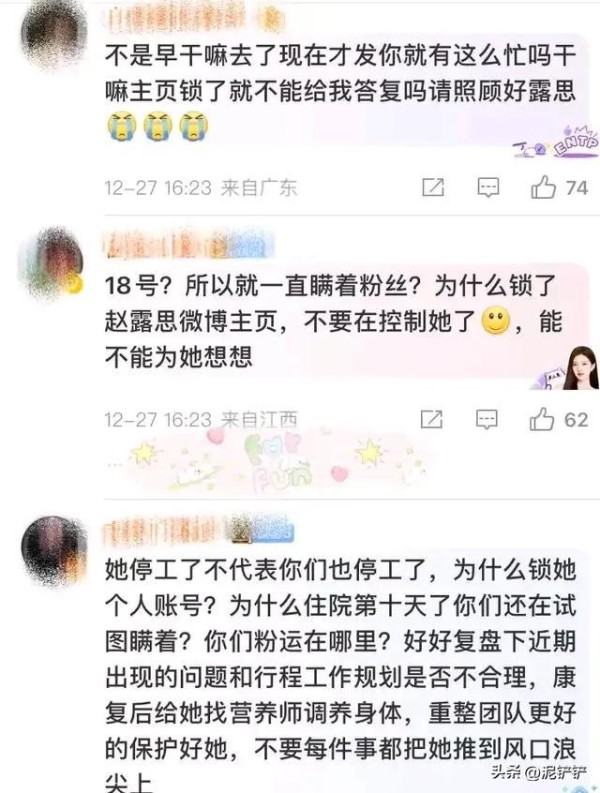Like the comment with 62 likes

[x=544, y=418]
